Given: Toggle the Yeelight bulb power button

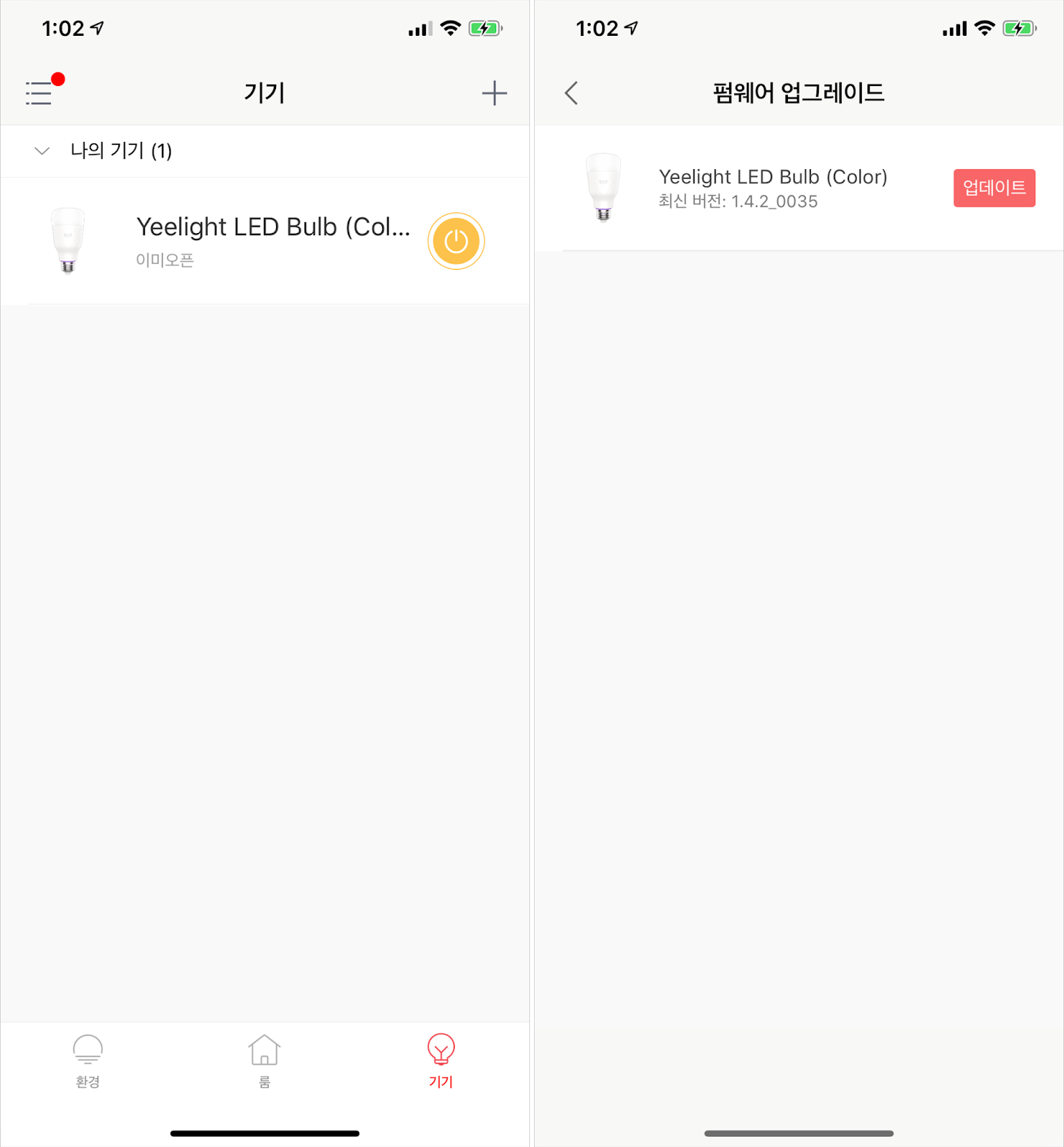Looking at the screenshot, I should coord(456,242).
